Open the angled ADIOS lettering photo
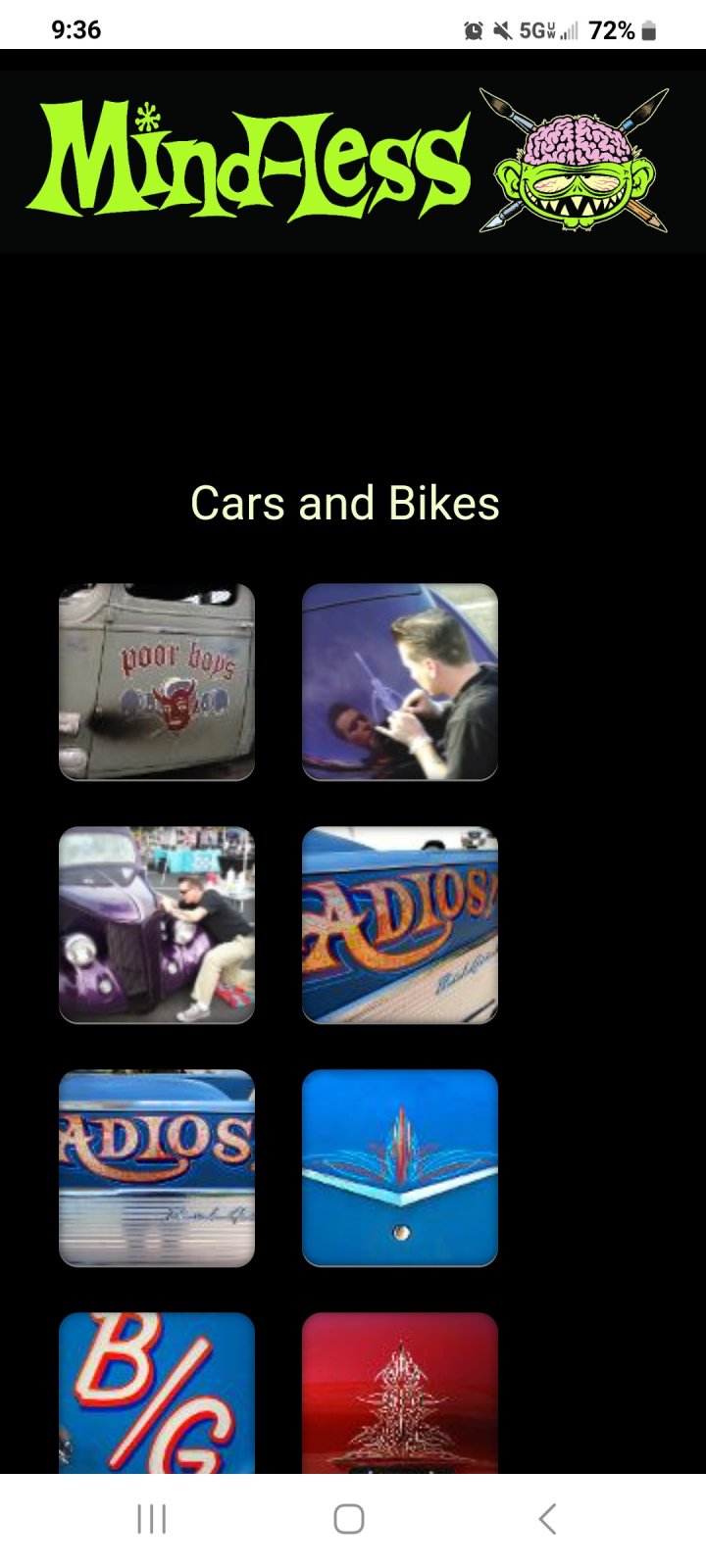 (x=400, y=925)
